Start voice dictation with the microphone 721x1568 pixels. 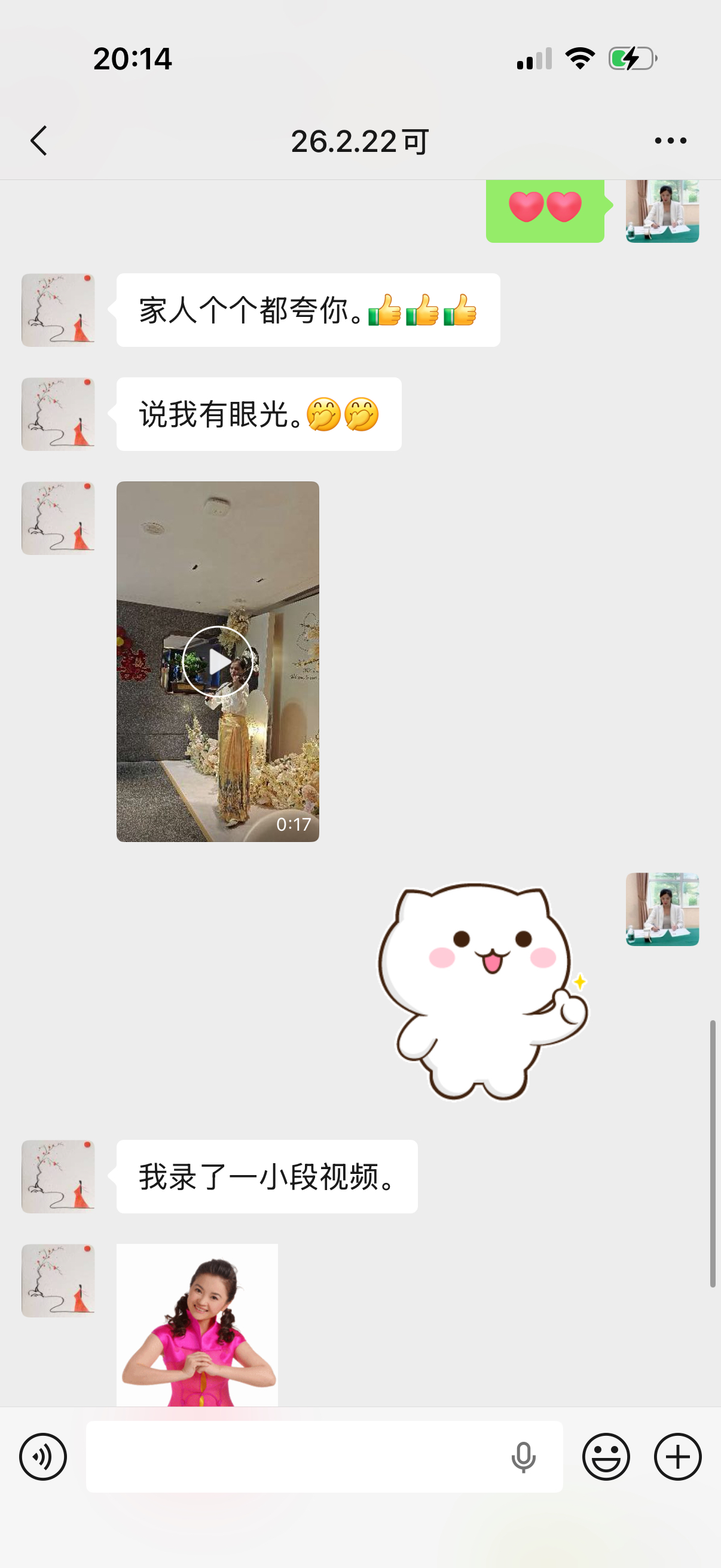point(523,1457)
